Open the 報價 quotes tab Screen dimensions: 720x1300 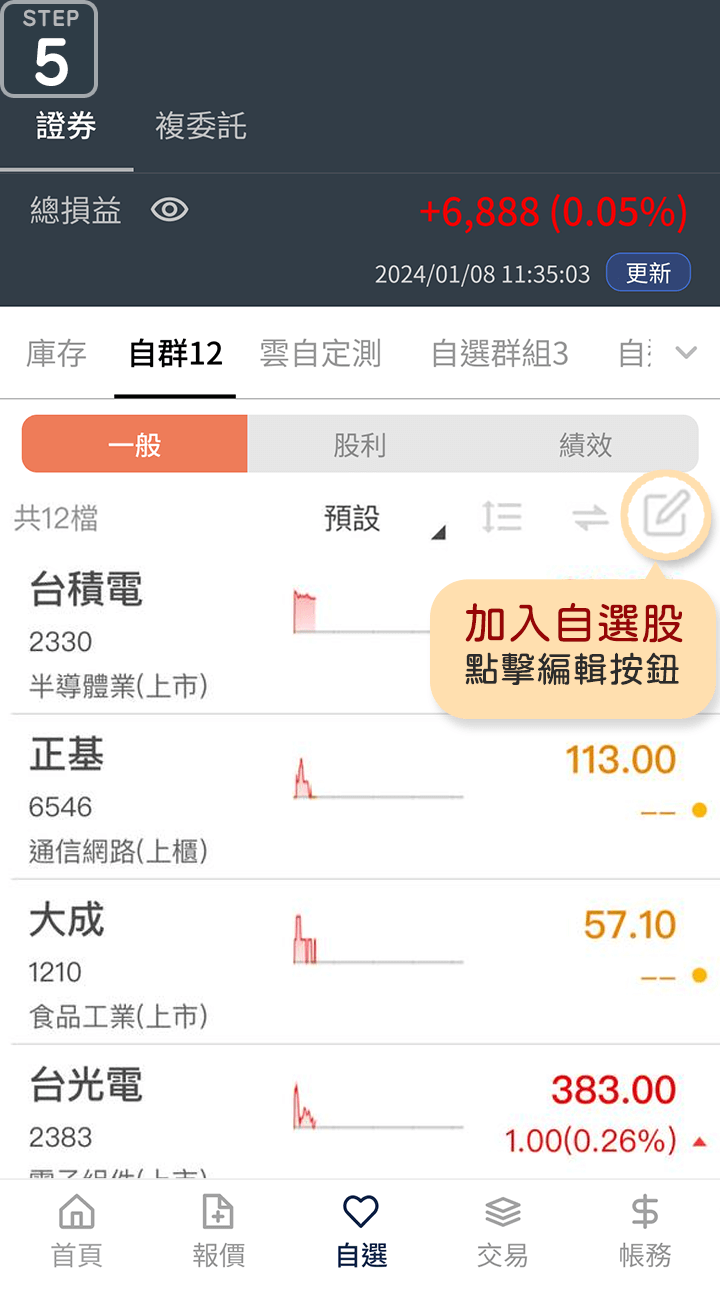coord(218,1231)
